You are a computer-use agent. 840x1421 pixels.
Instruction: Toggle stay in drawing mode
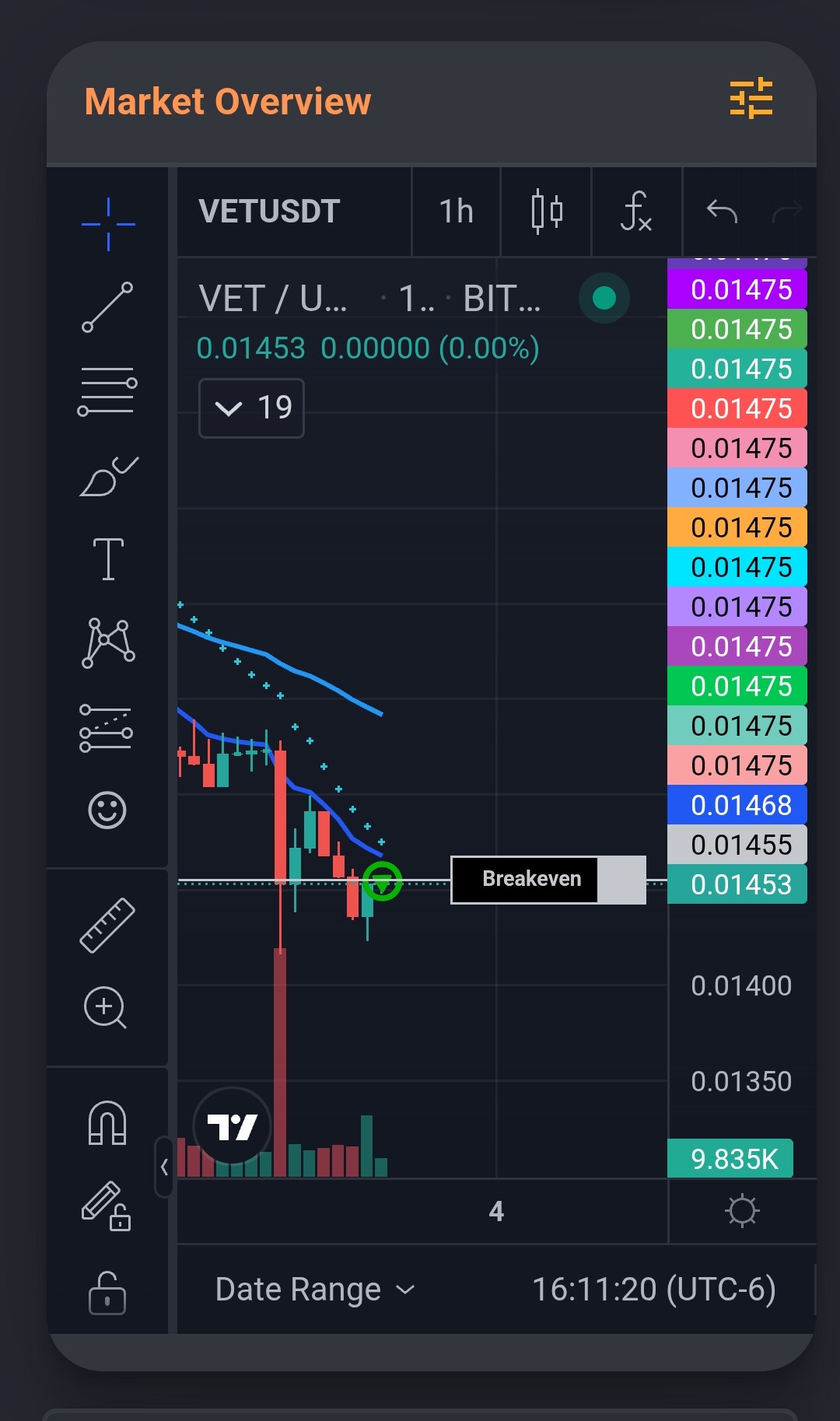point(107,1206)
